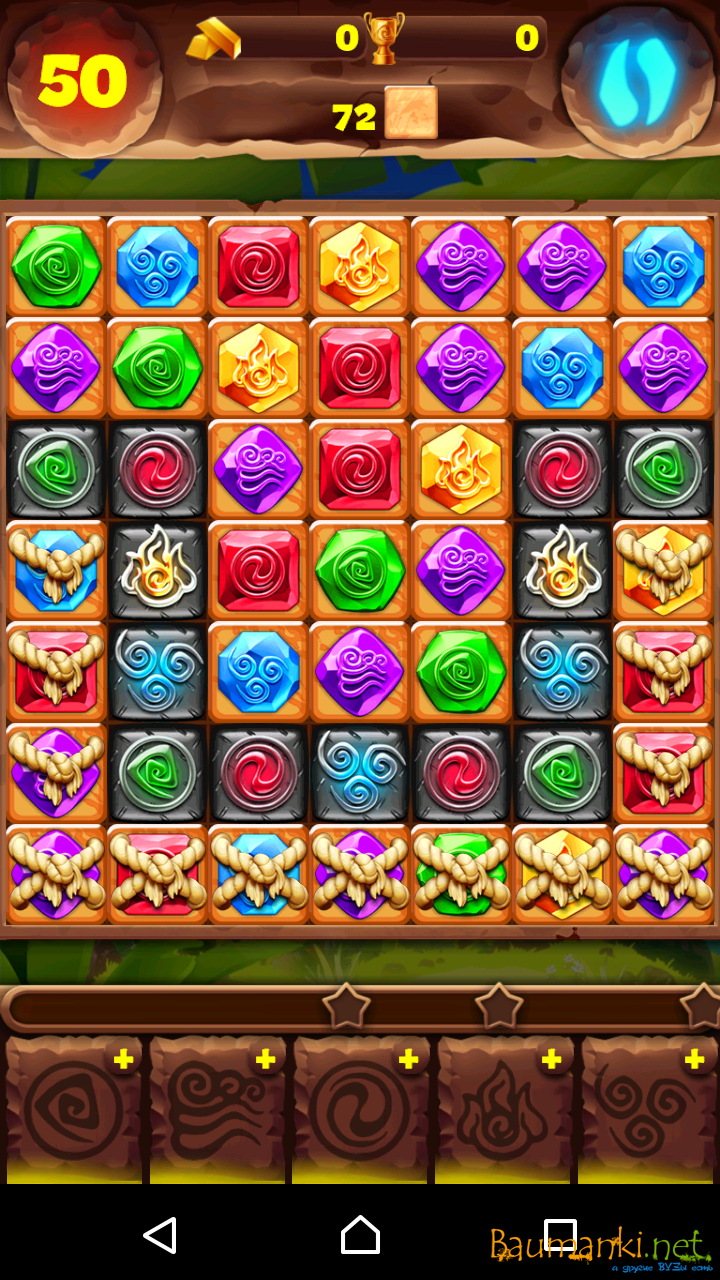Select the wind waves booster slot
This screenshot has width=720, height=1280.
[x=217, y=1110]
